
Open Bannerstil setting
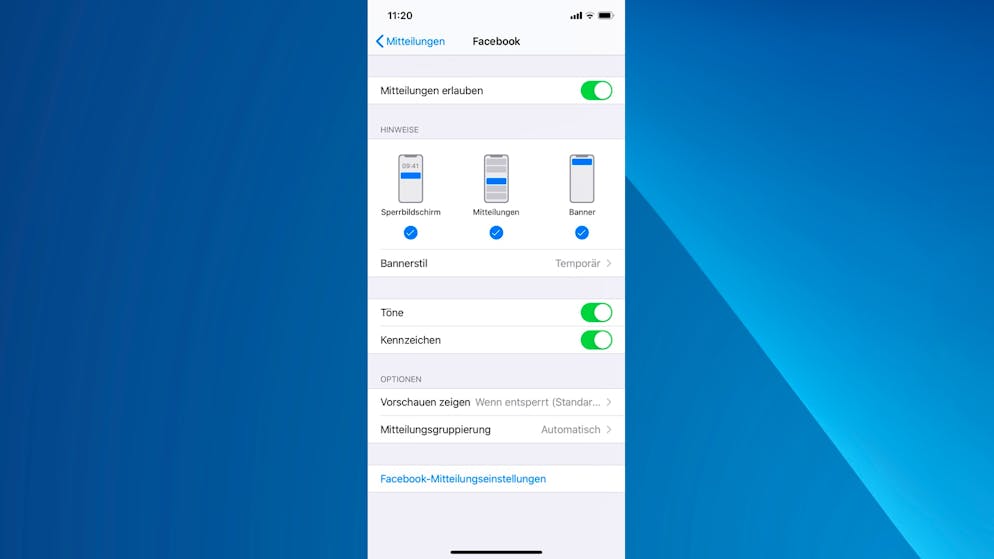[496, 263]
